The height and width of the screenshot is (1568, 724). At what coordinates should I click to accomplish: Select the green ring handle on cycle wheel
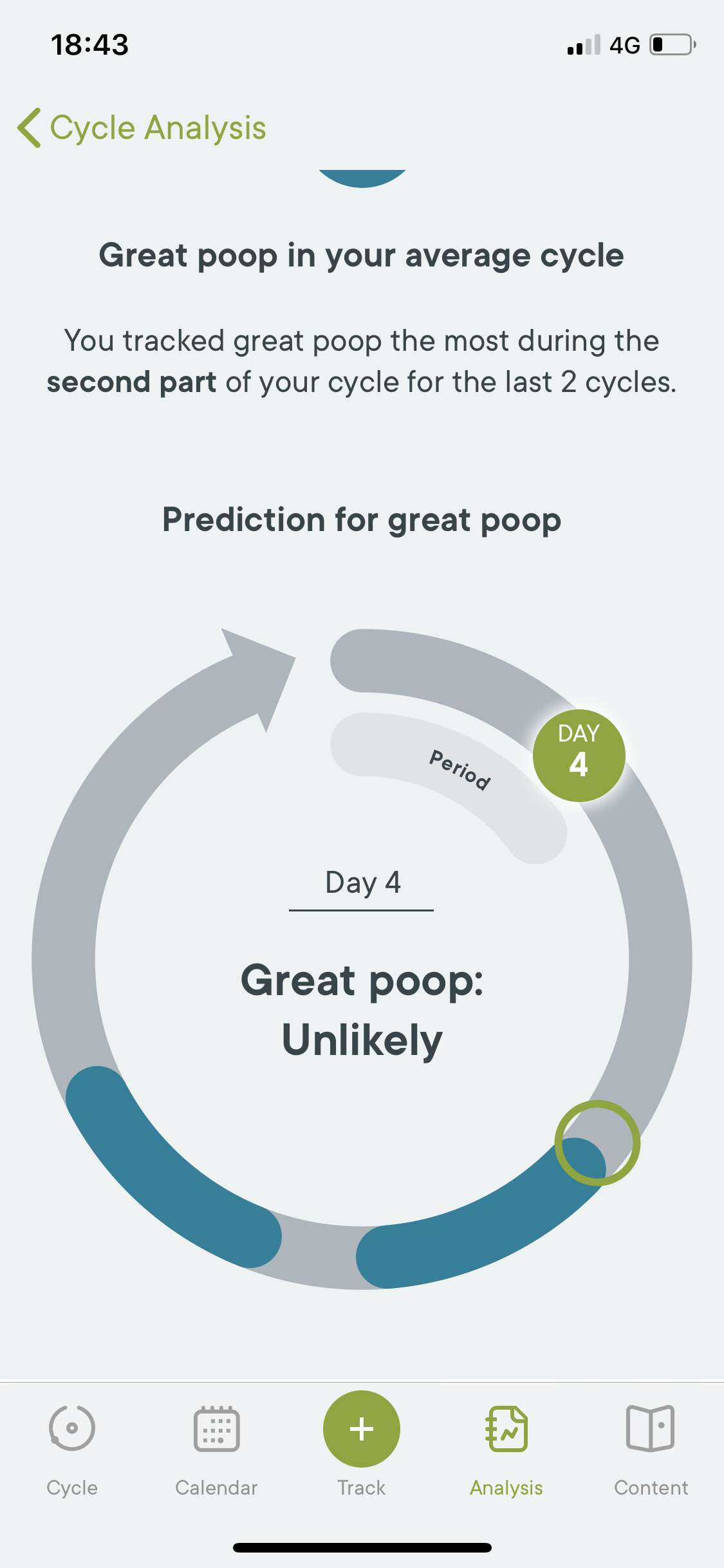pyautogui.click(x=597, y=1143)
